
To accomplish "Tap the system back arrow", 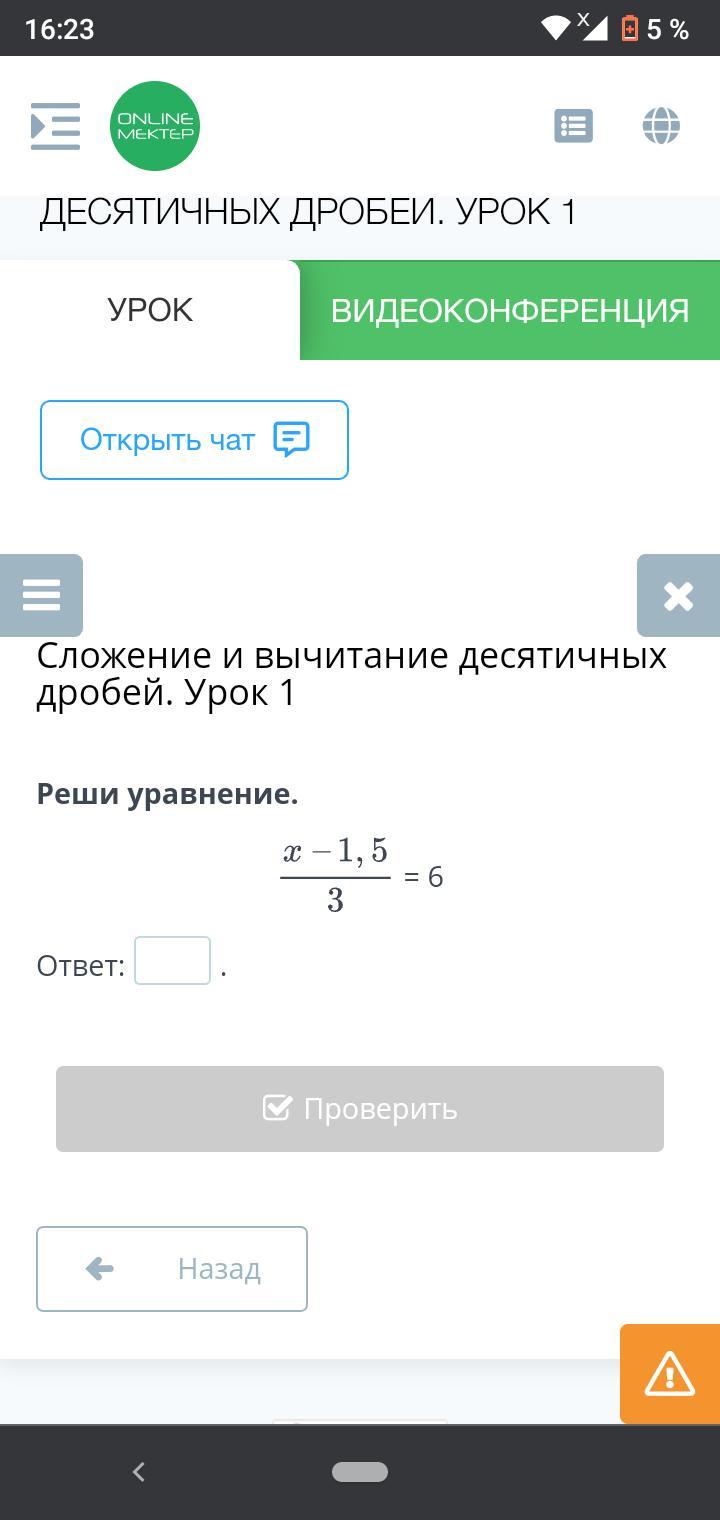I will pyautogui.click(x=139, y=1471).
